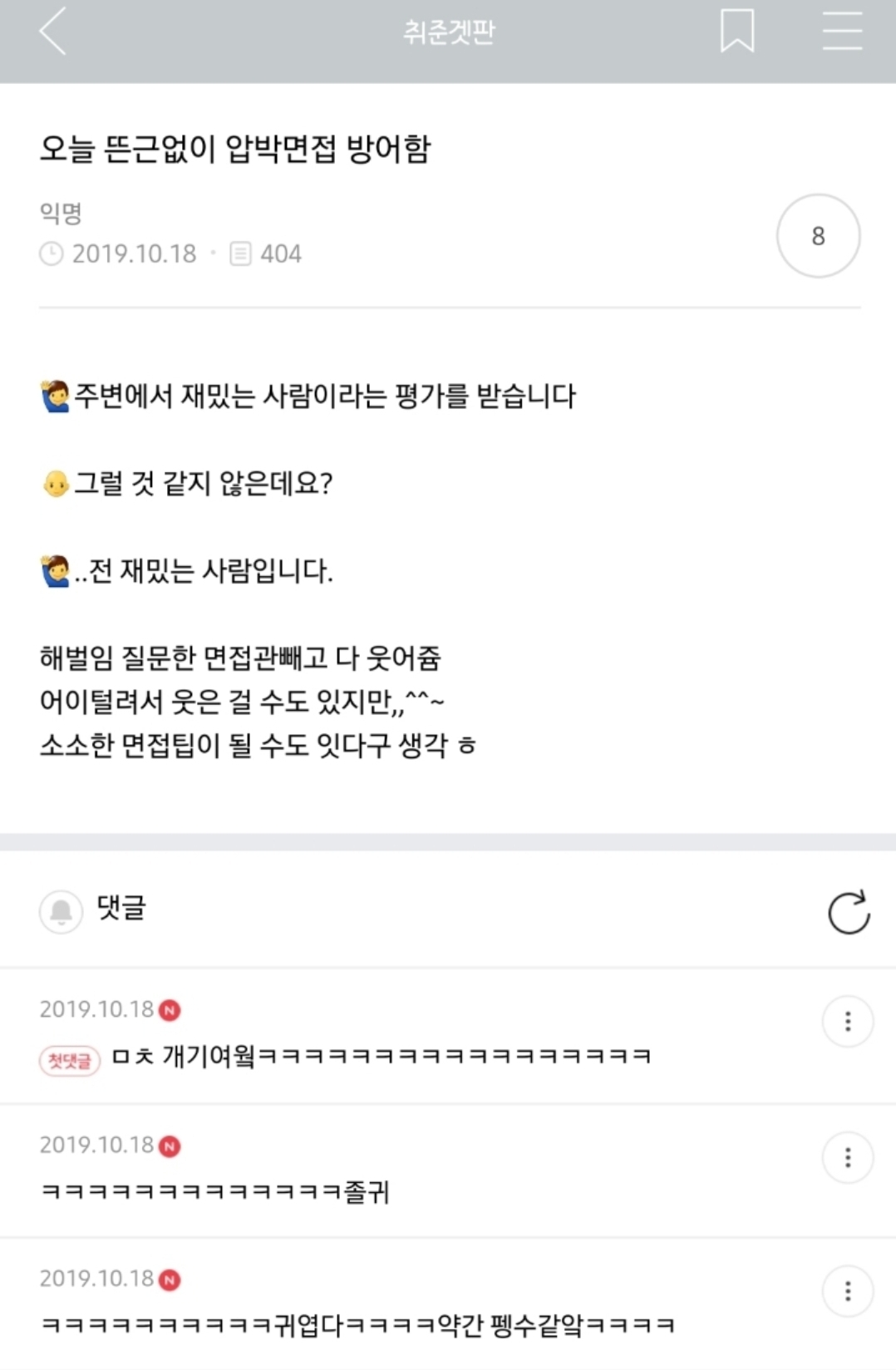Bookmark this post
The width and height of the screenshot is (896, 1370).
coord(736,32)
